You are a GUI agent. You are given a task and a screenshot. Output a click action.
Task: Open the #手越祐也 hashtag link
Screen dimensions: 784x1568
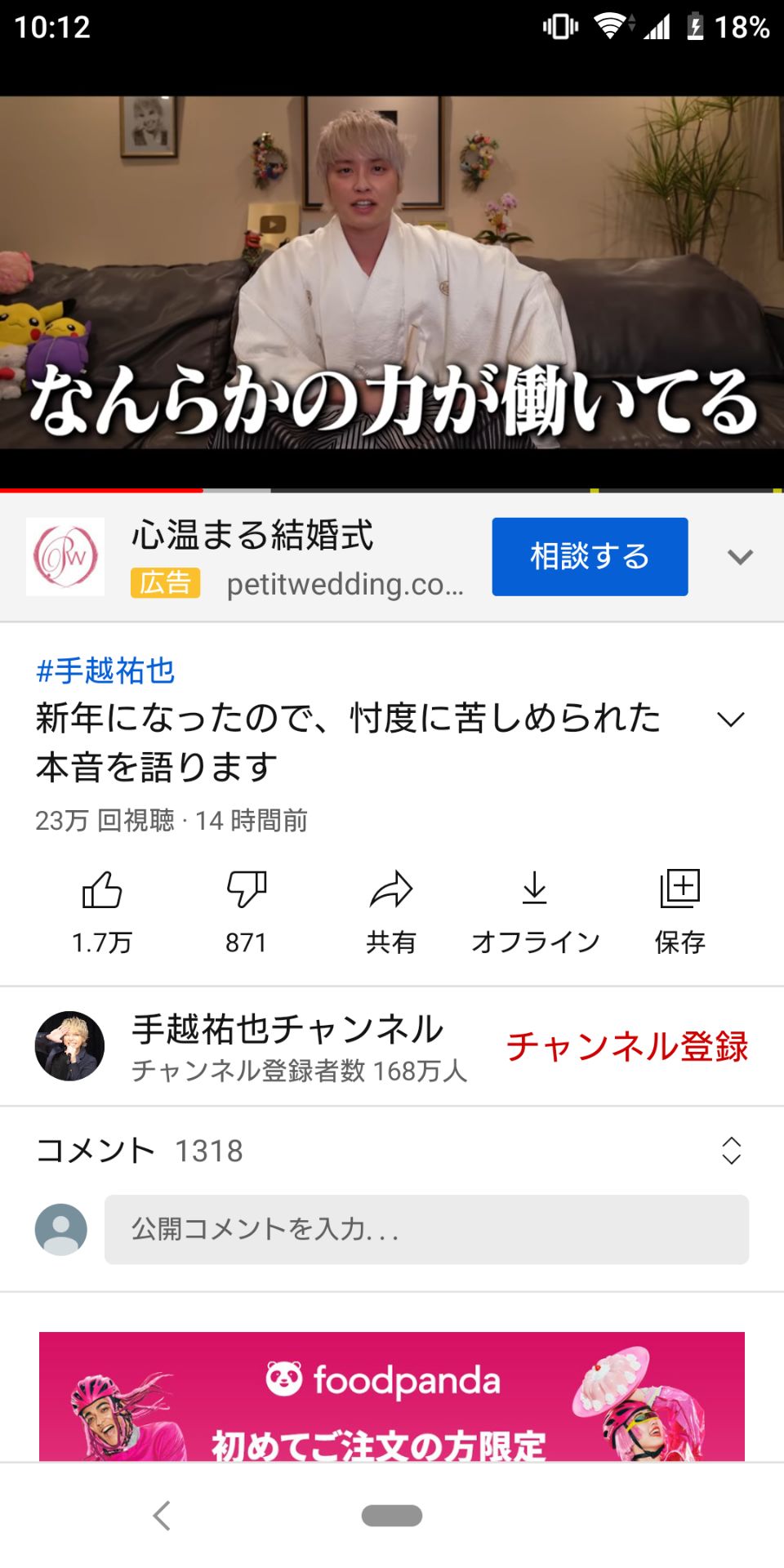(x=105, y=670)
